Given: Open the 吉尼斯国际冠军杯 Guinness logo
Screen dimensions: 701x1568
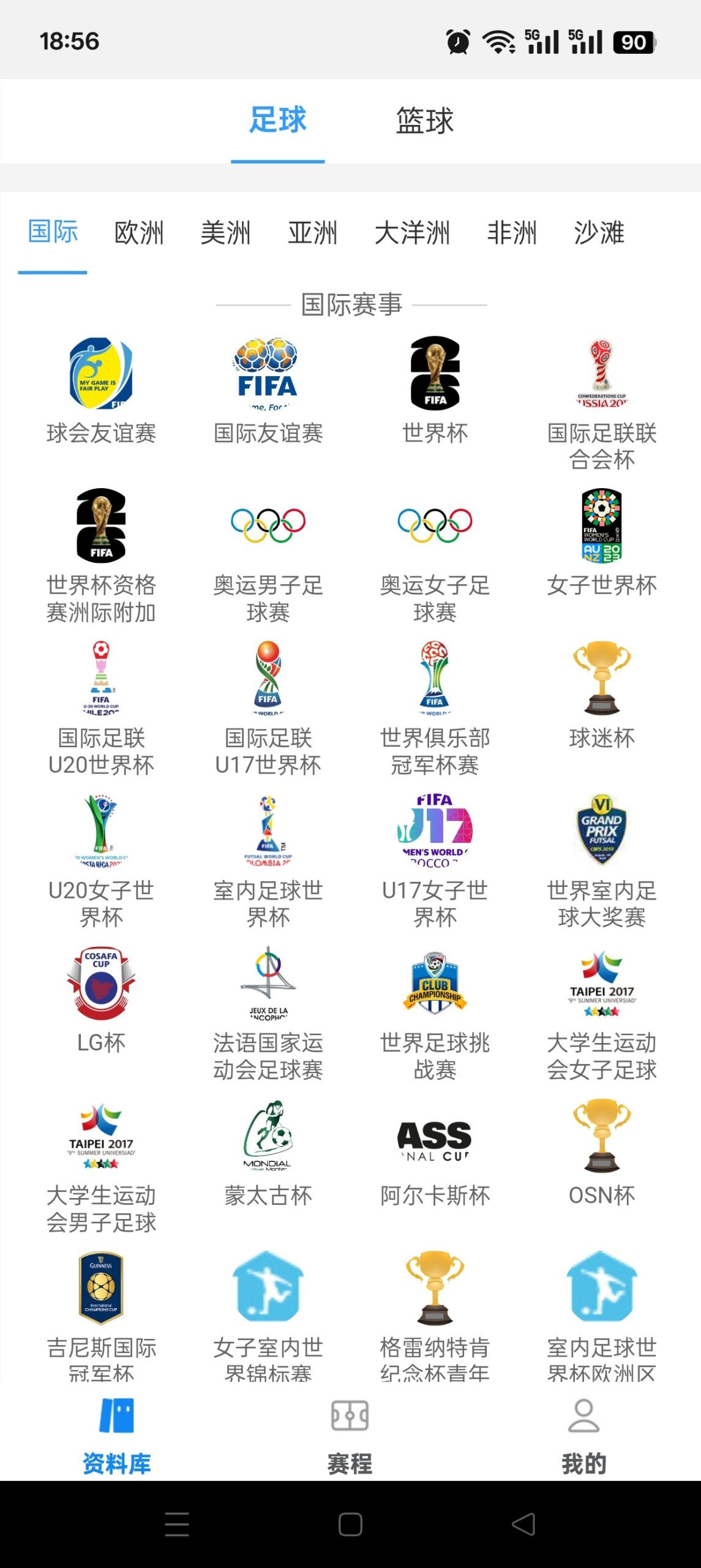Looking at the screenshot, I should point(100,1289).
